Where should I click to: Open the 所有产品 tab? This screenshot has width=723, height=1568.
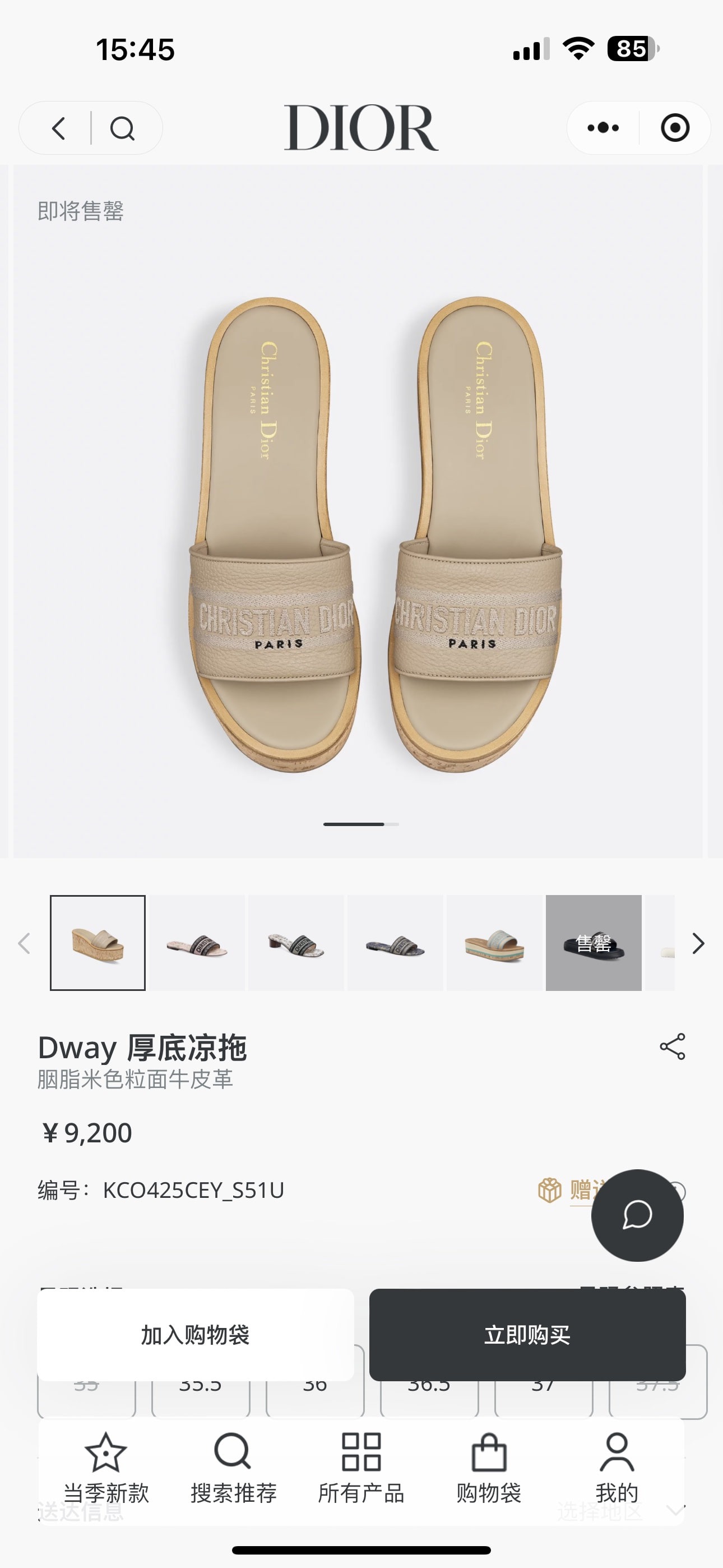pyautogui.click(x=361, y=1468)
